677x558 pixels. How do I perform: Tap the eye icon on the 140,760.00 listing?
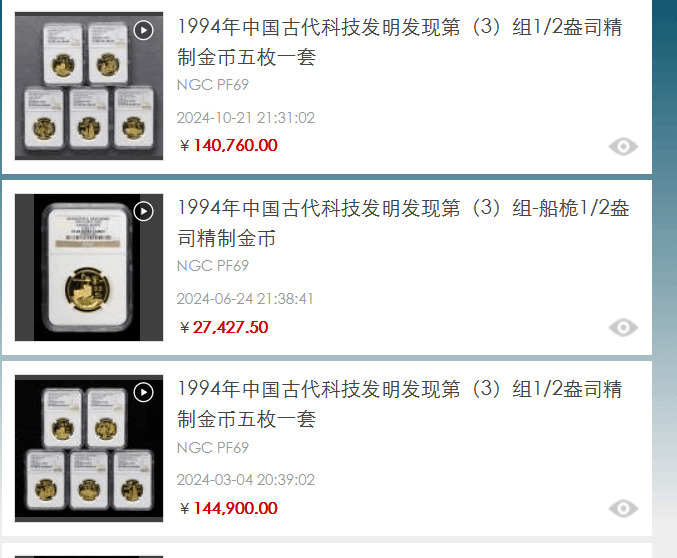coord(623,147)
